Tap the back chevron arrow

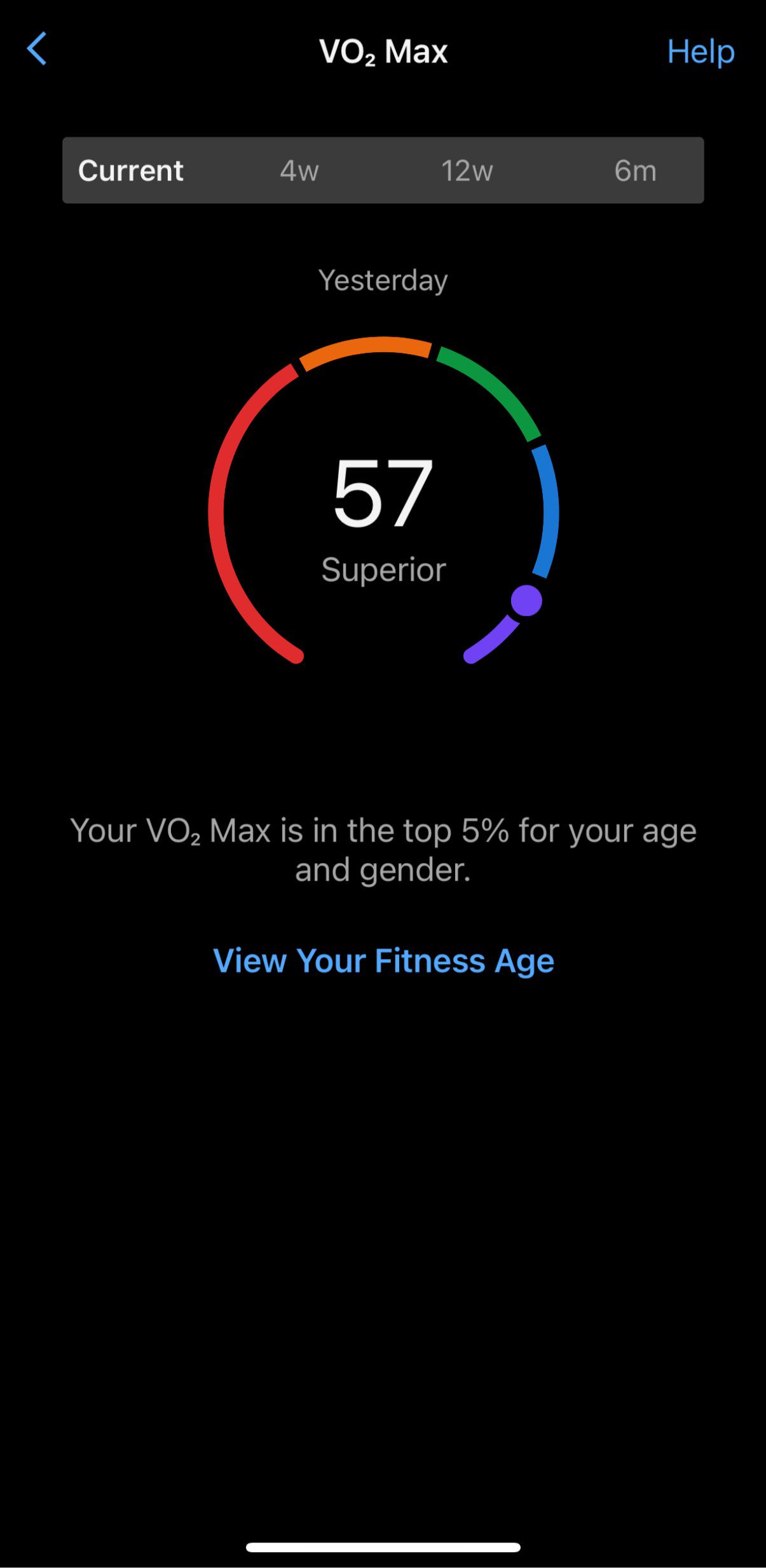(x=37, y=50)
